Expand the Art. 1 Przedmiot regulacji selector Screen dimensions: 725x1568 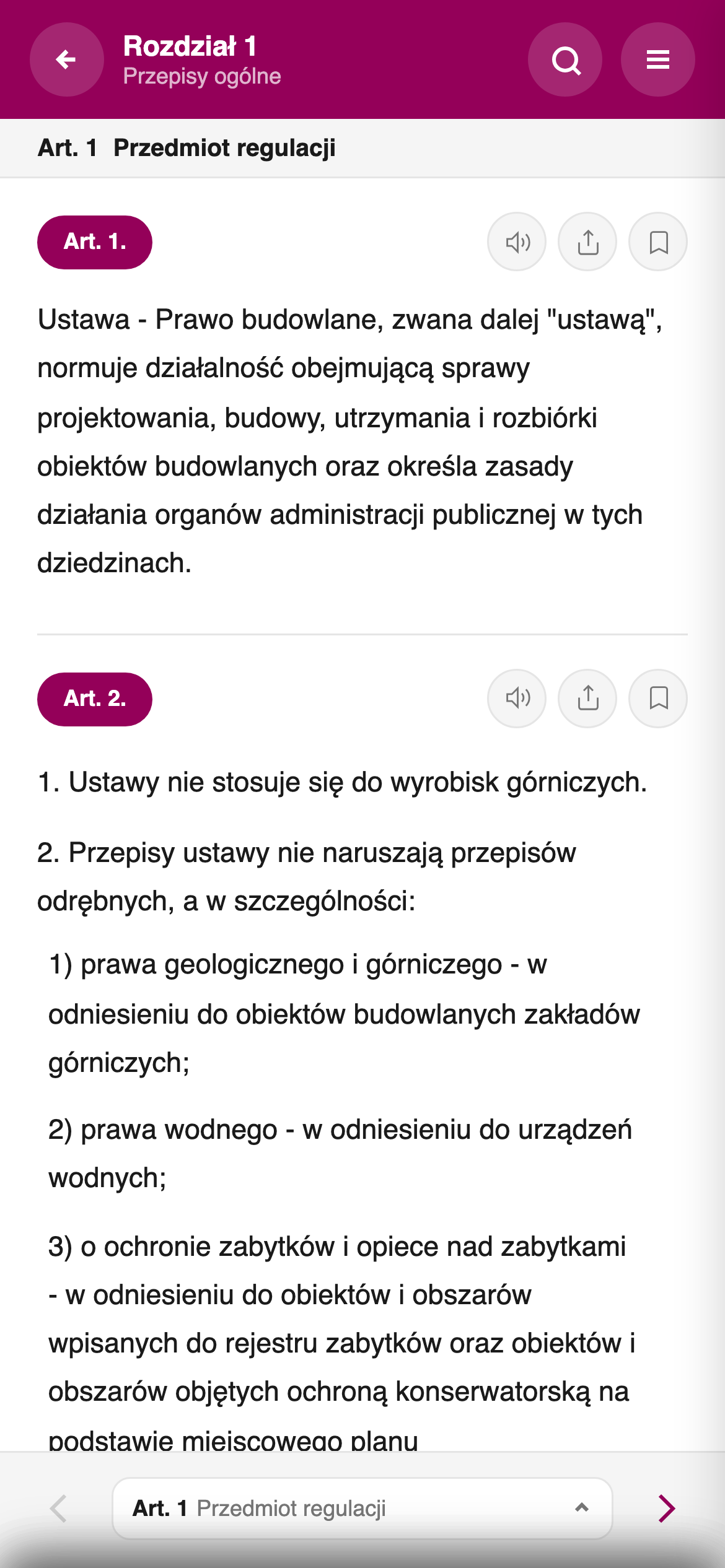pyautogui.click(x=362, y=1508)
